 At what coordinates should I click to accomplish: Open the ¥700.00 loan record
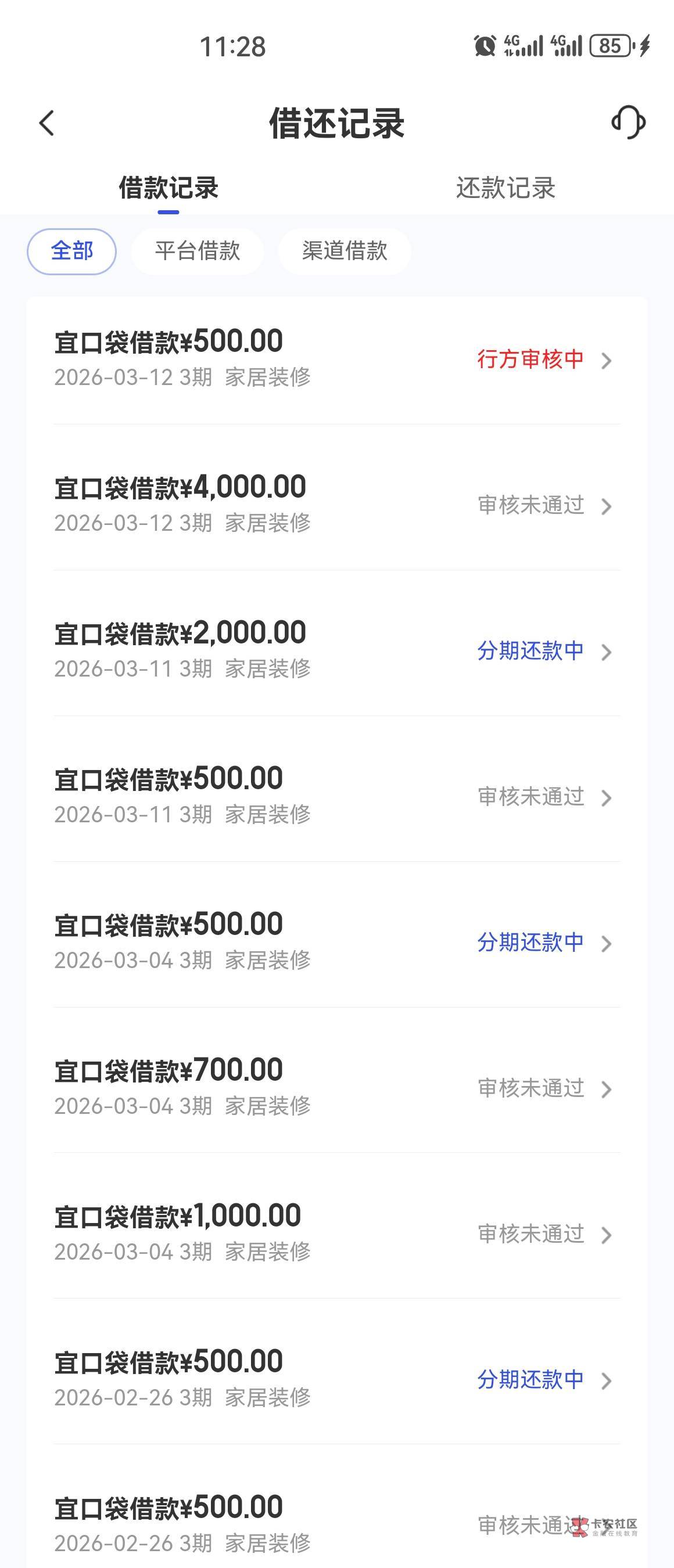click(x=336, y=1087)
